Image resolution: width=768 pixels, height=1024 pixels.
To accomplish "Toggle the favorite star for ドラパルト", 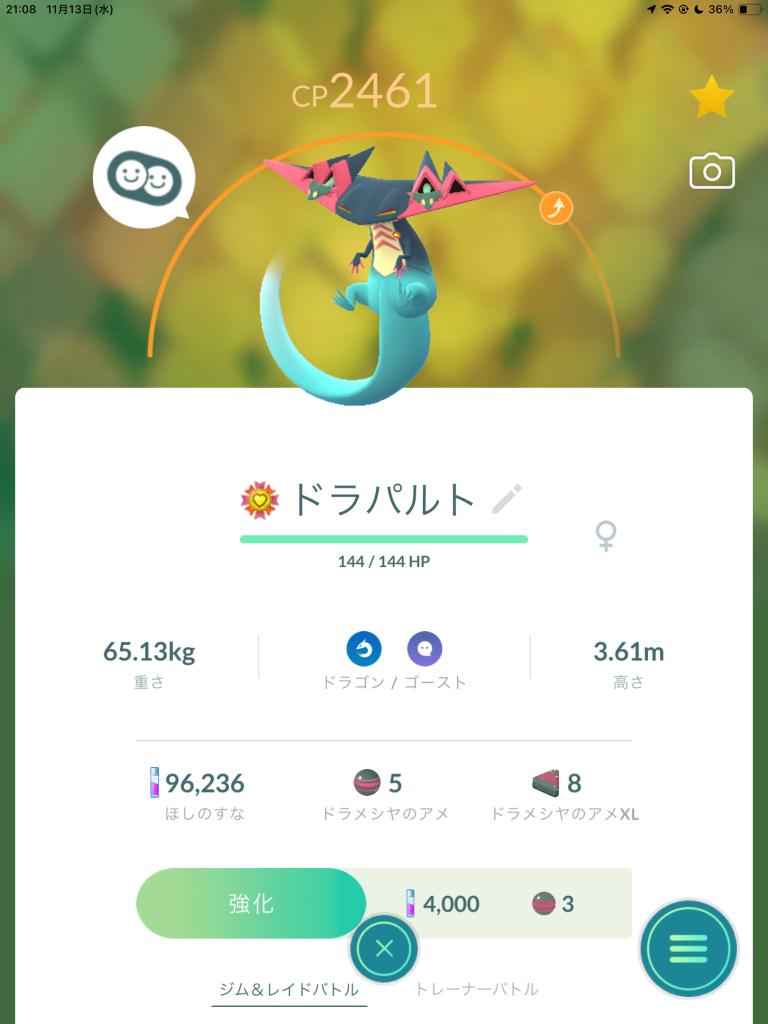I will point(711,98).
